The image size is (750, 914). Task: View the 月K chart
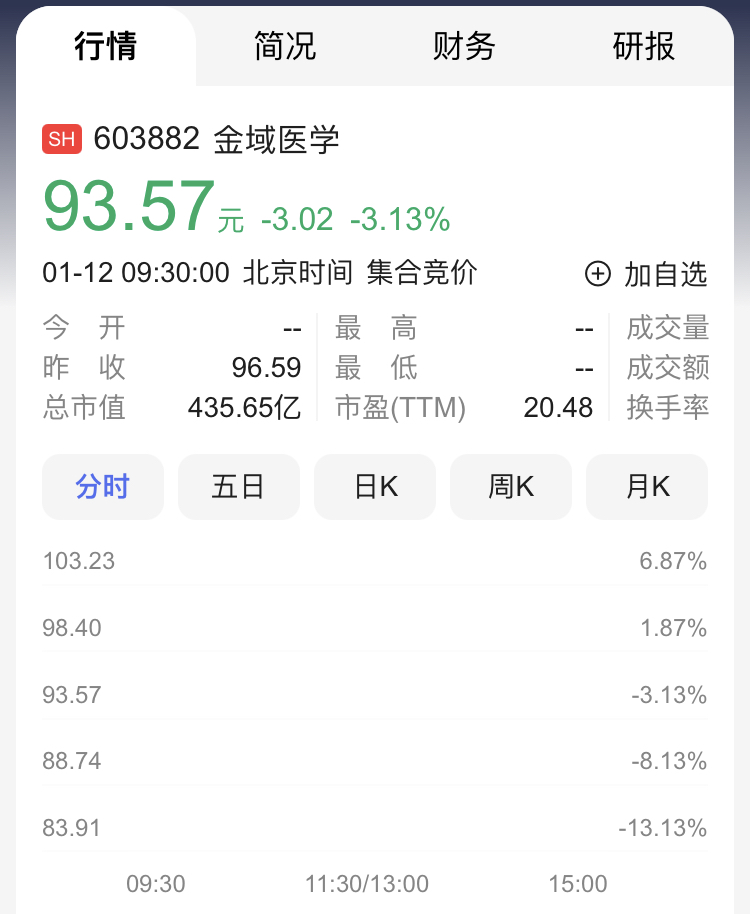click(x=647, y=487)
